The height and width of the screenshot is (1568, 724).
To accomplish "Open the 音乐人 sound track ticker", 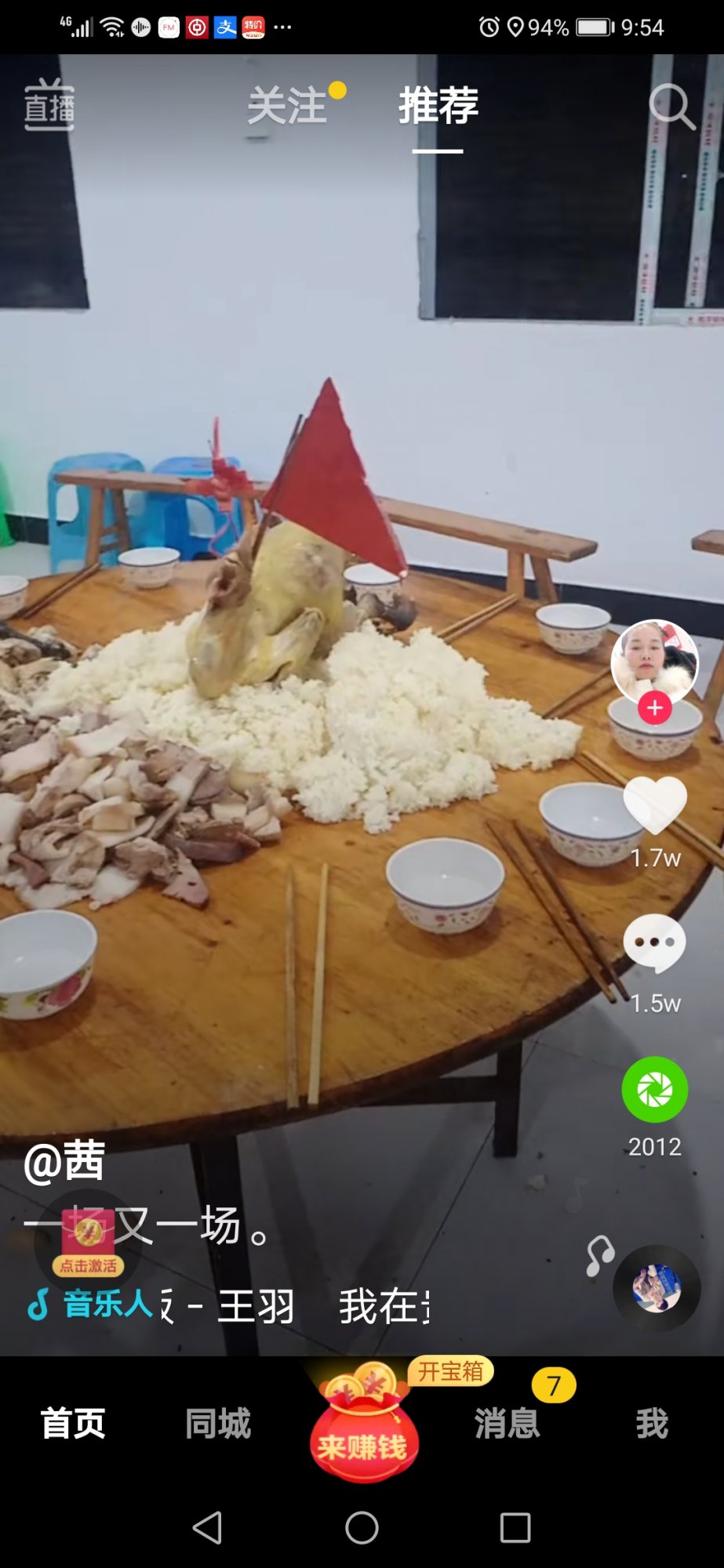I will (227, 1306).
